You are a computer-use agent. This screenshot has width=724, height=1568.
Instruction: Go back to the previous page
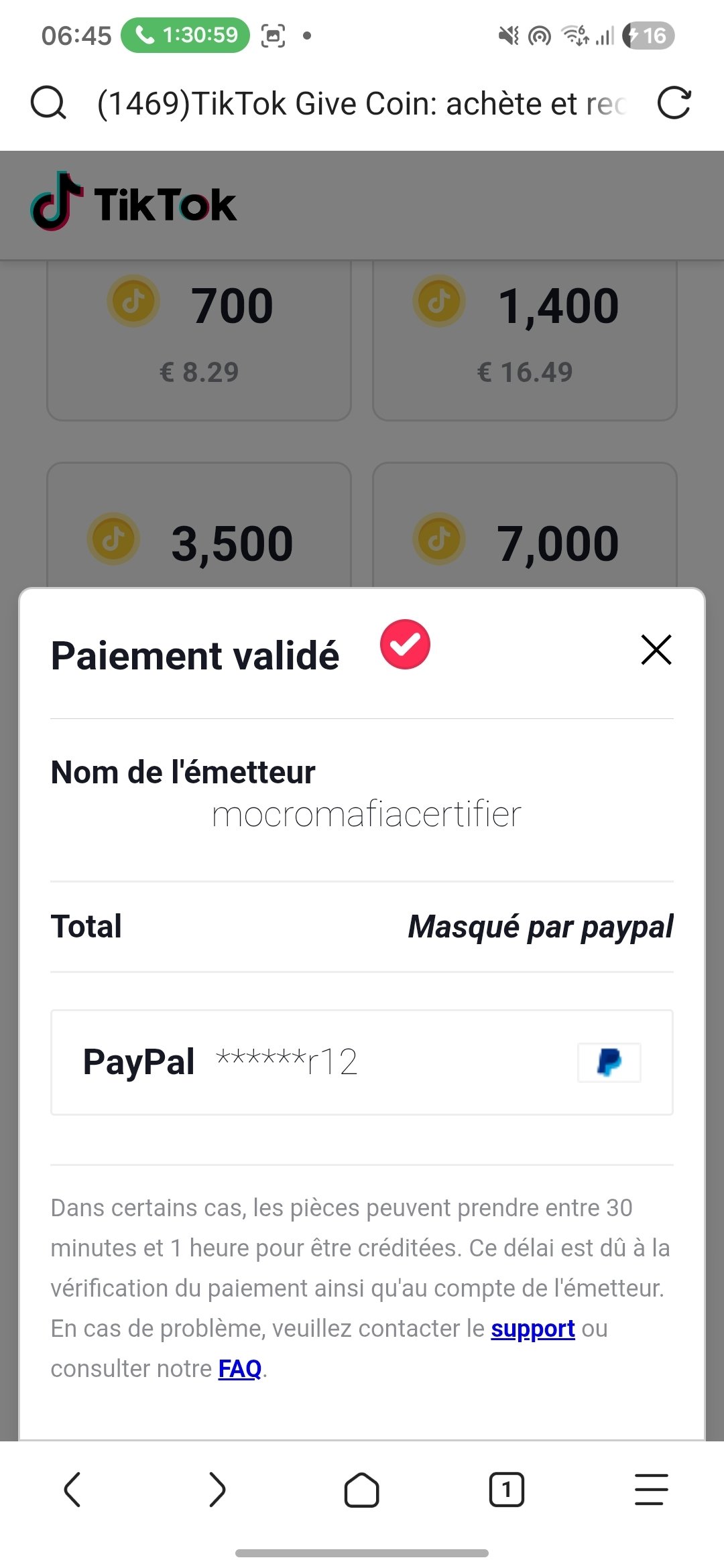[x=72, y=1490]
